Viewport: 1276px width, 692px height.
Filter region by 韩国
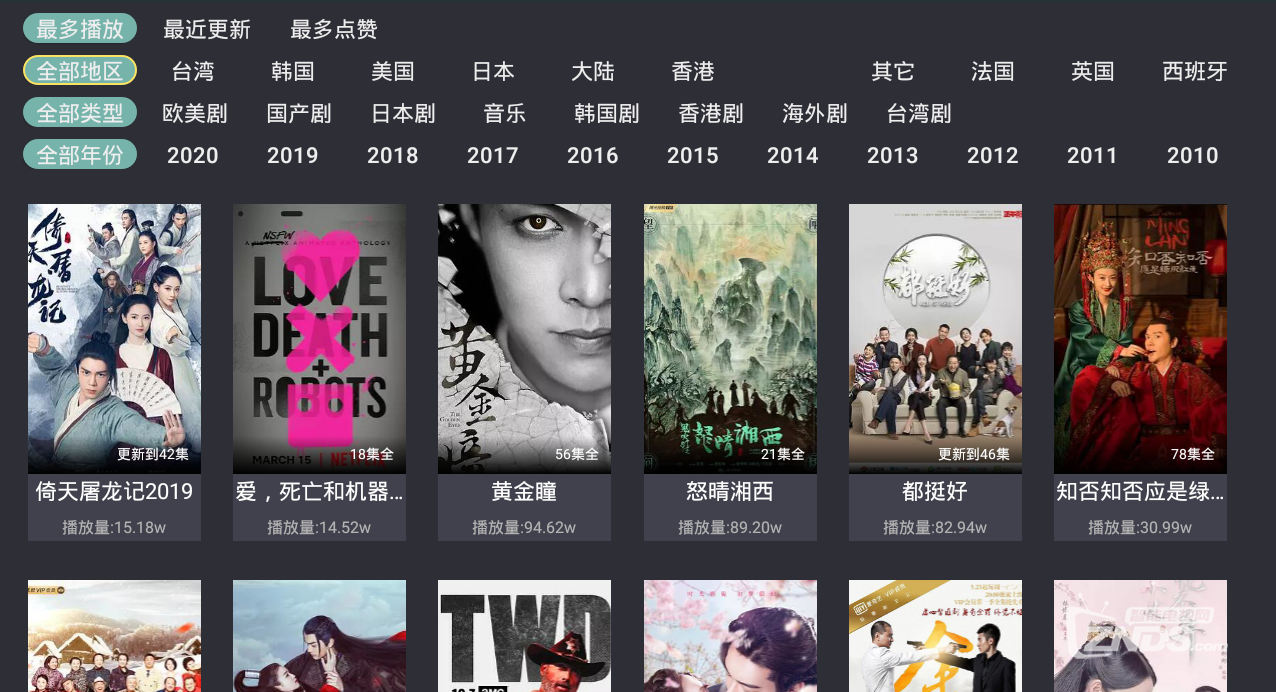pos(293,71)
